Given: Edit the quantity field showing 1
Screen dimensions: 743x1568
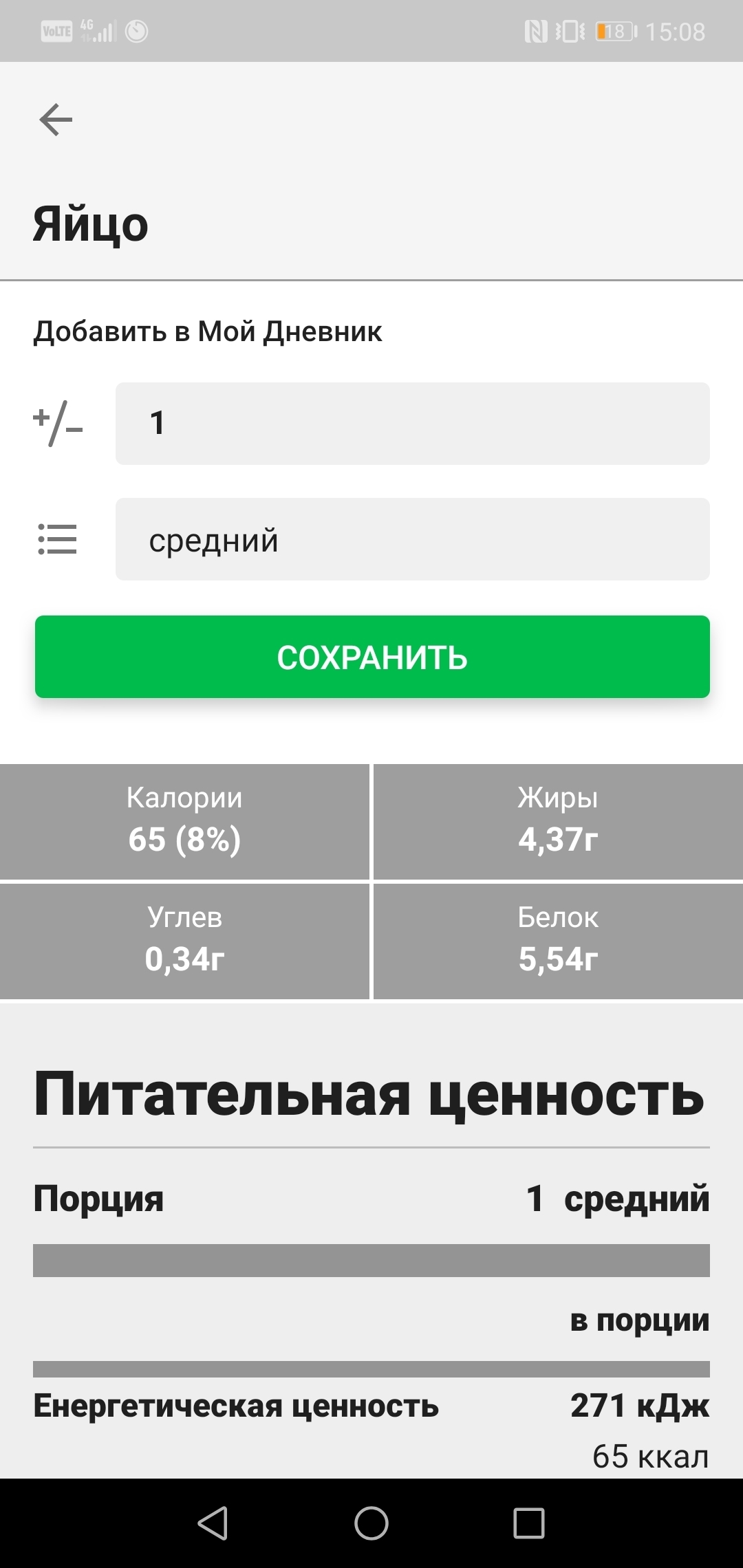Looking at the screenshot, I should click(412, 424).
